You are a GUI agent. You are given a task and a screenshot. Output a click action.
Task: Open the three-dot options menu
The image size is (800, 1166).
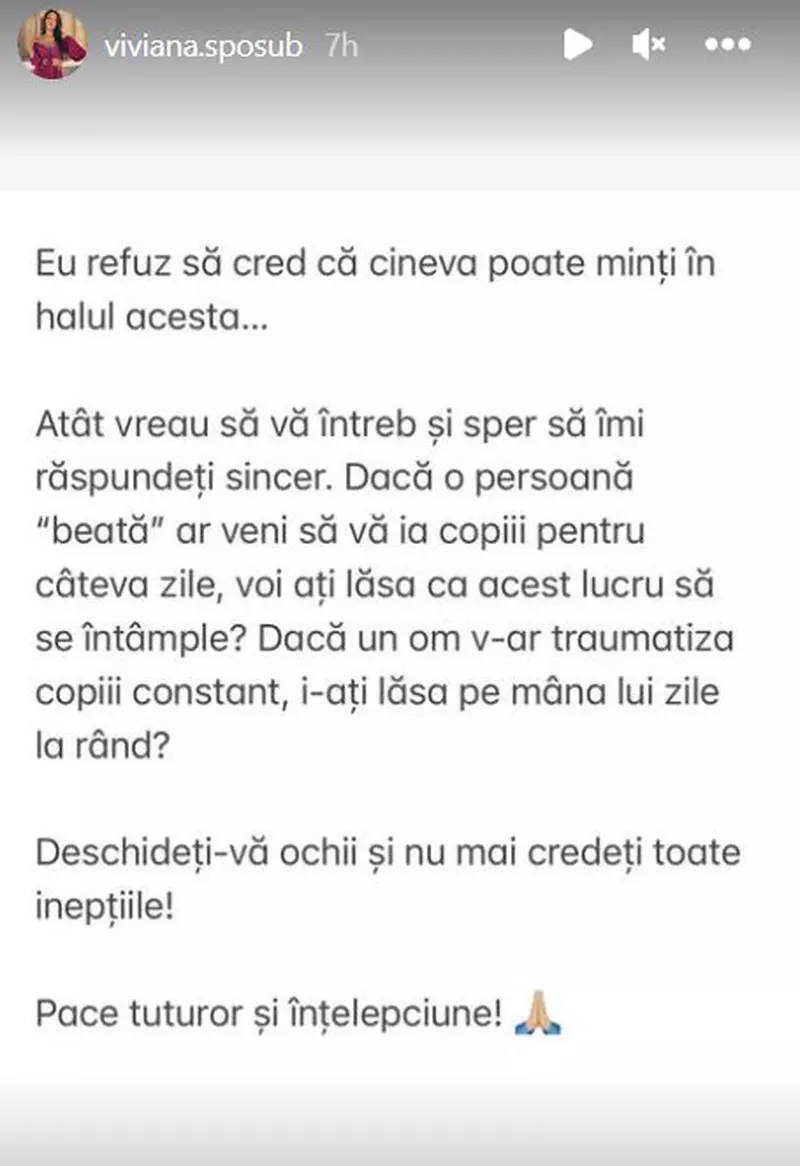pyautogui.click(x=727, y=44)
